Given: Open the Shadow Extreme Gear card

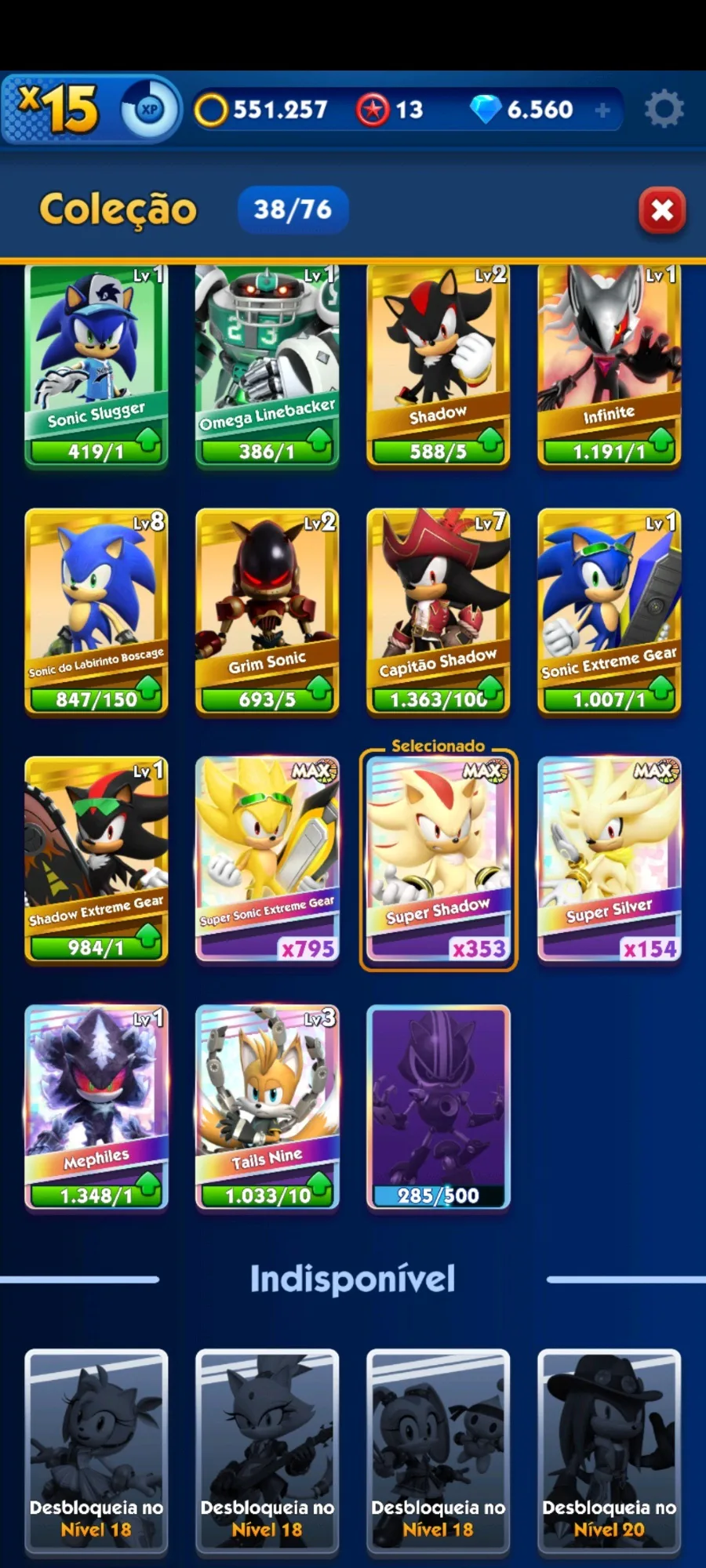Looking at the screenshot, I should pos(96,858).
